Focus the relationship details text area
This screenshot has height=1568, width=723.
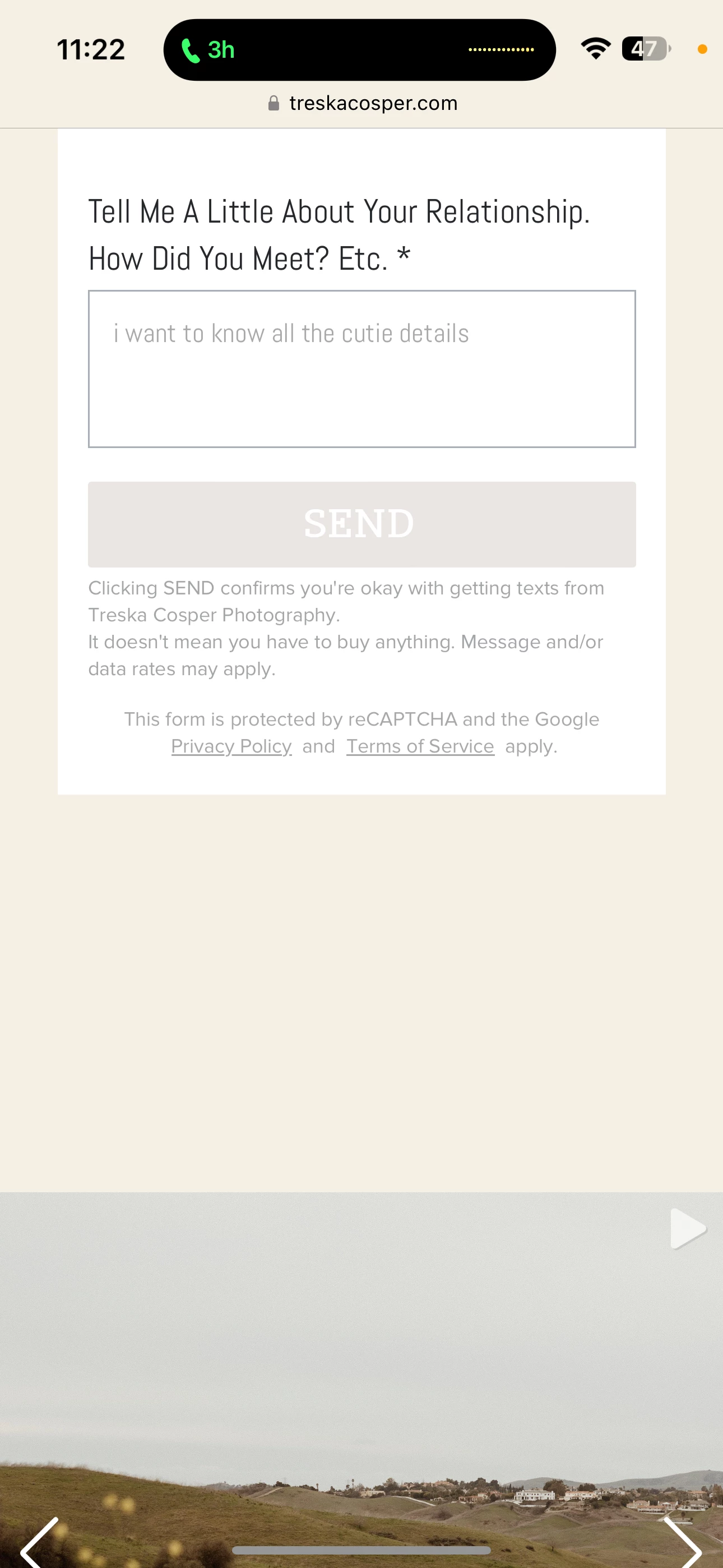(x=361, y=369)
